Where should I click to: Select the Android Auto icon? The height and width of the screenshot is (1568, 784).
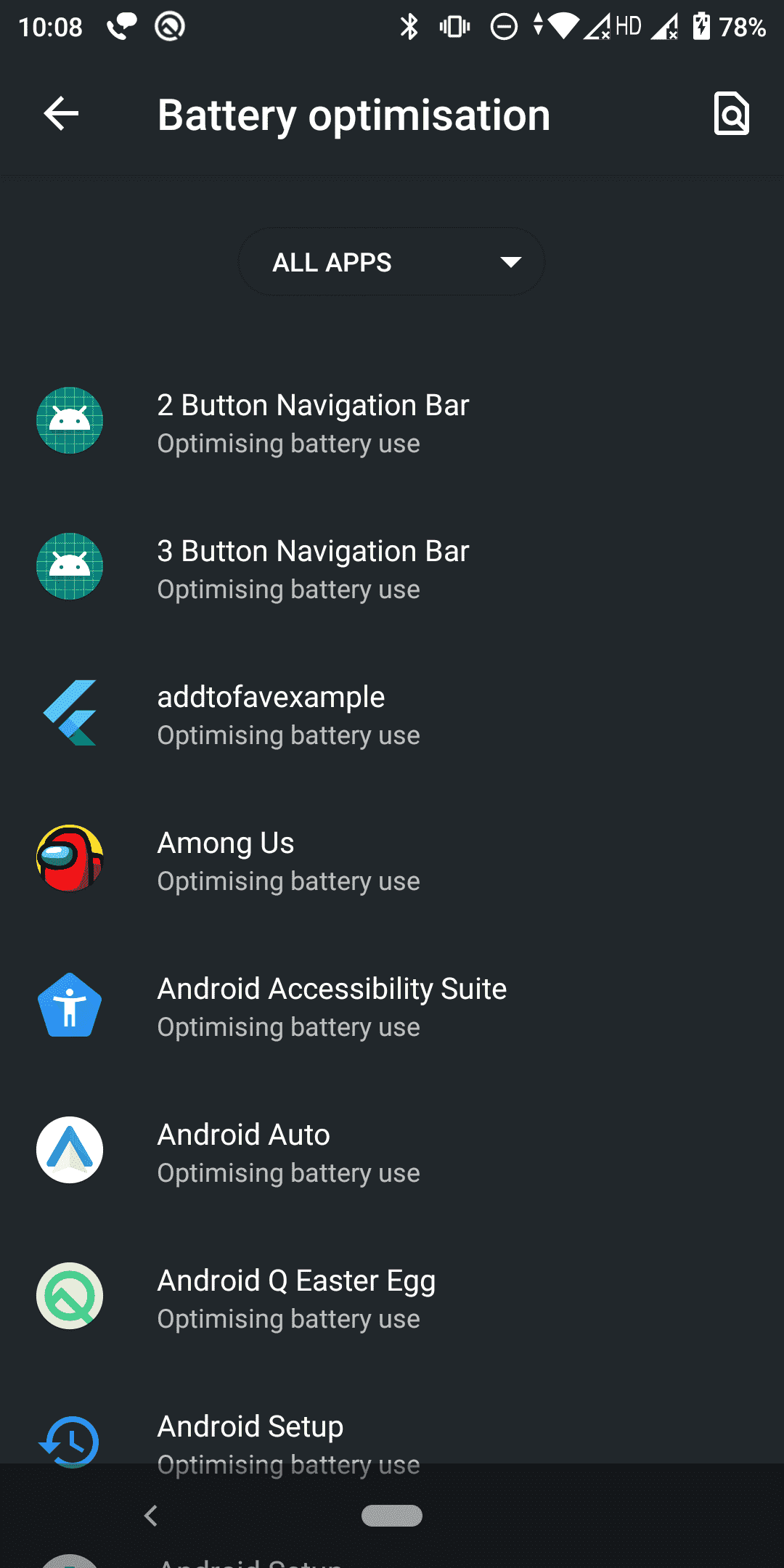click(69, 1150)
